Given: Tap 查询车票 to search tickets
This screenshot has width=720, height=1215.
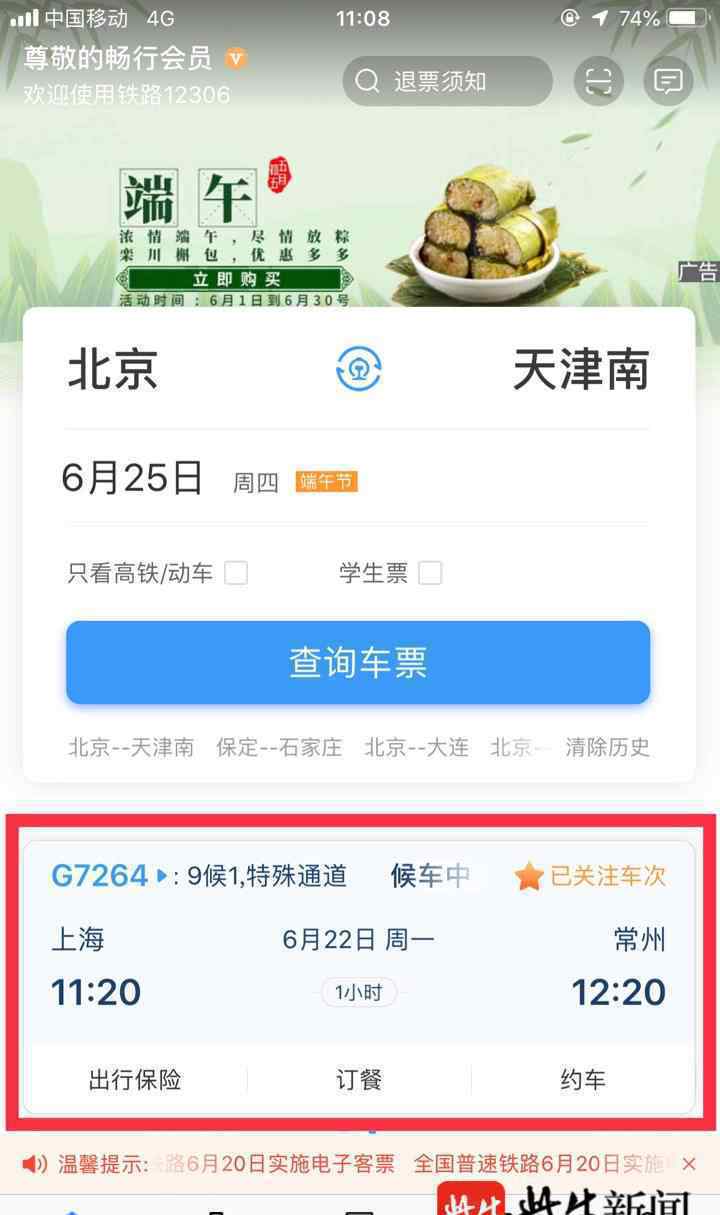Looking at the screenshot, I should [x=358, y=662].
